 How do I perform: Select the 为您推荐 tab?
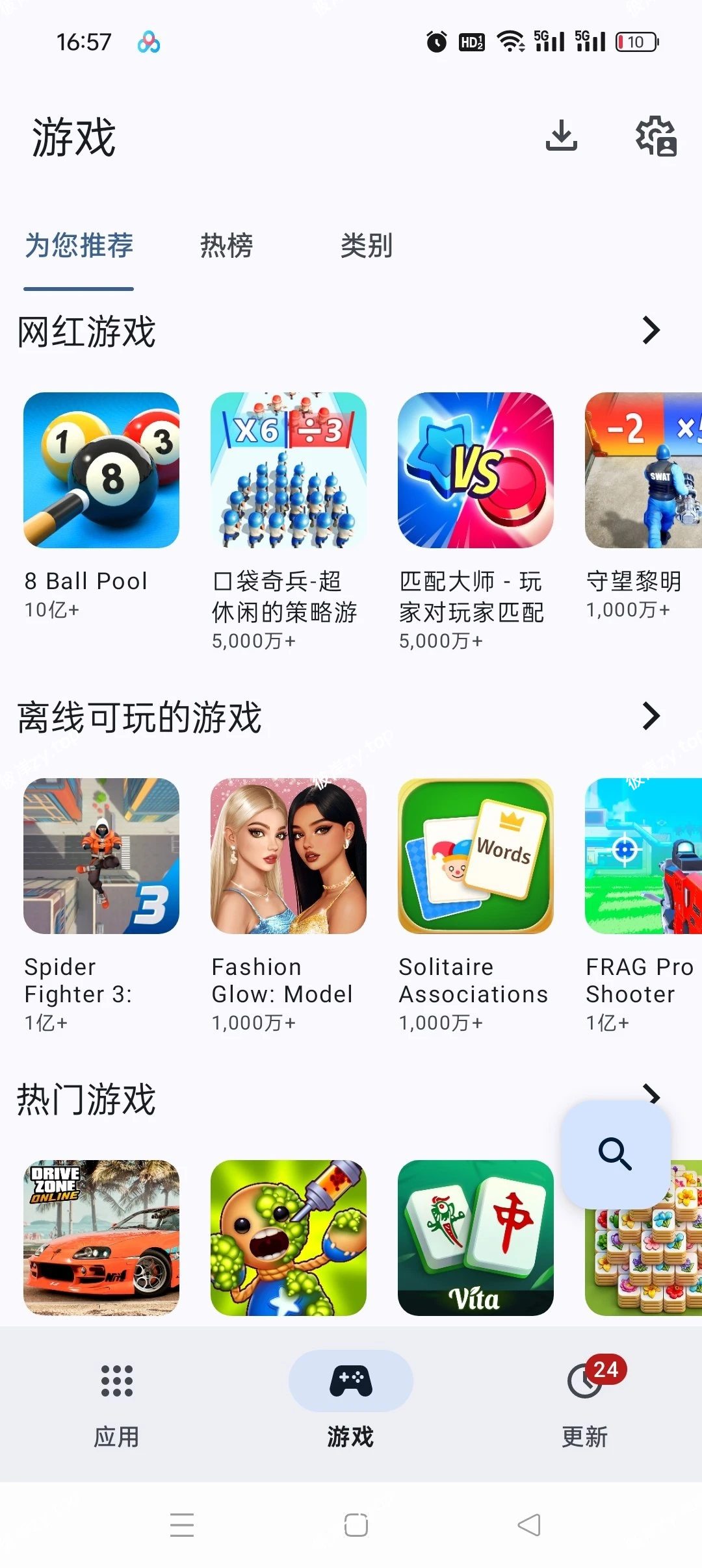[x=79, y=246]
